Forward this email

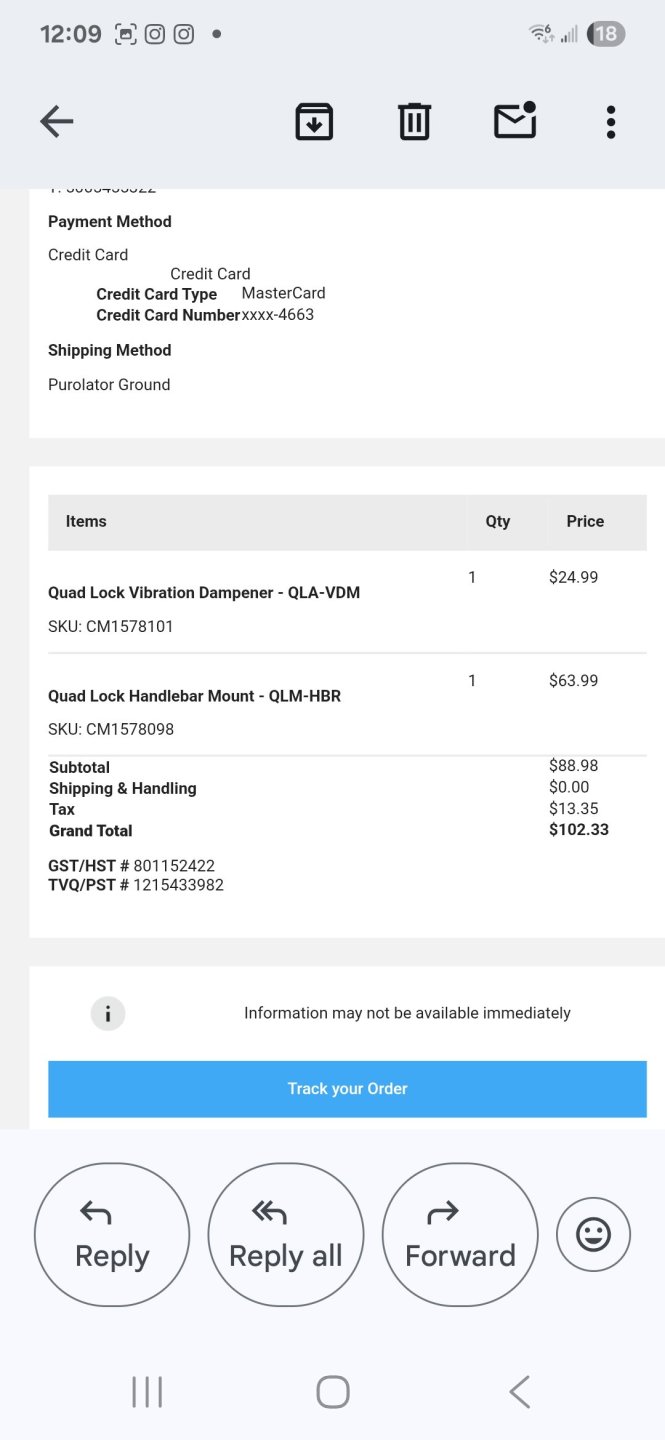pos(460,1234)
